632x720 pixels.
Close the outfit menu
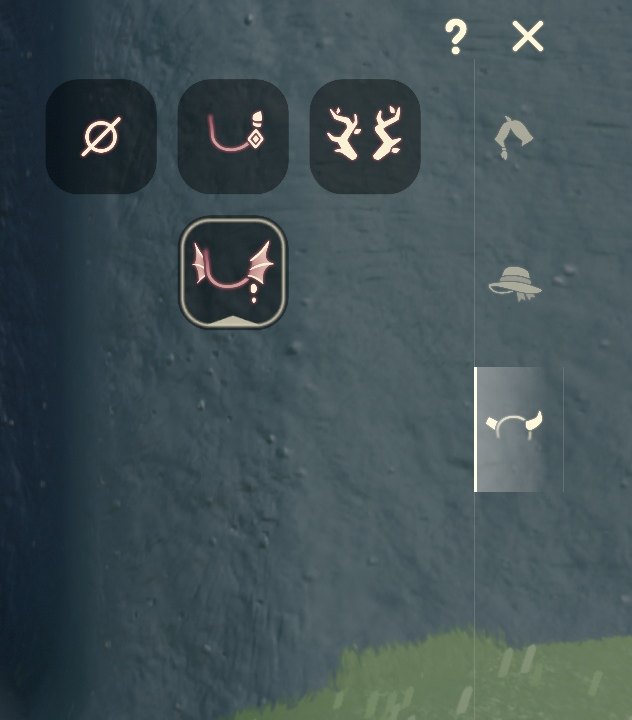[527, 37]
